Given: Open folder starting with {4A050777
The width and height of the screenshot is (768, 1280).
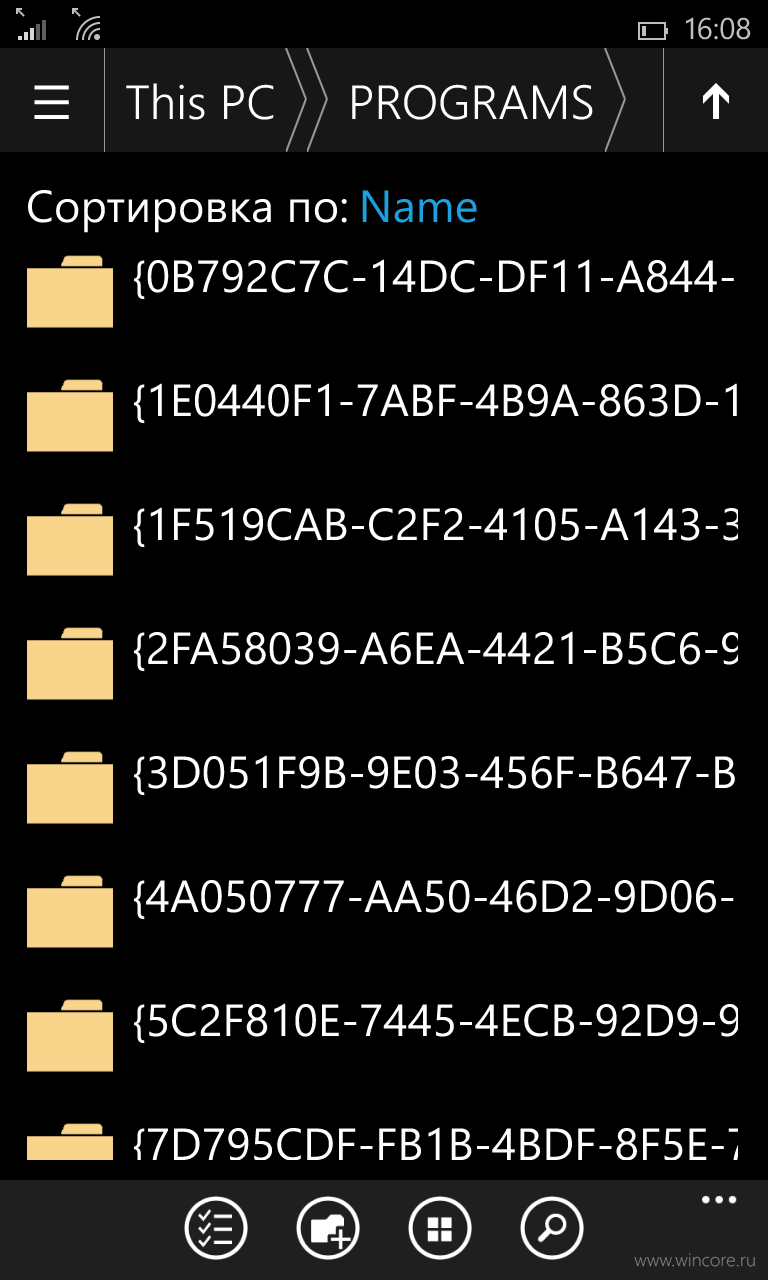Looking at the screenshot, I should pos(384,910).
